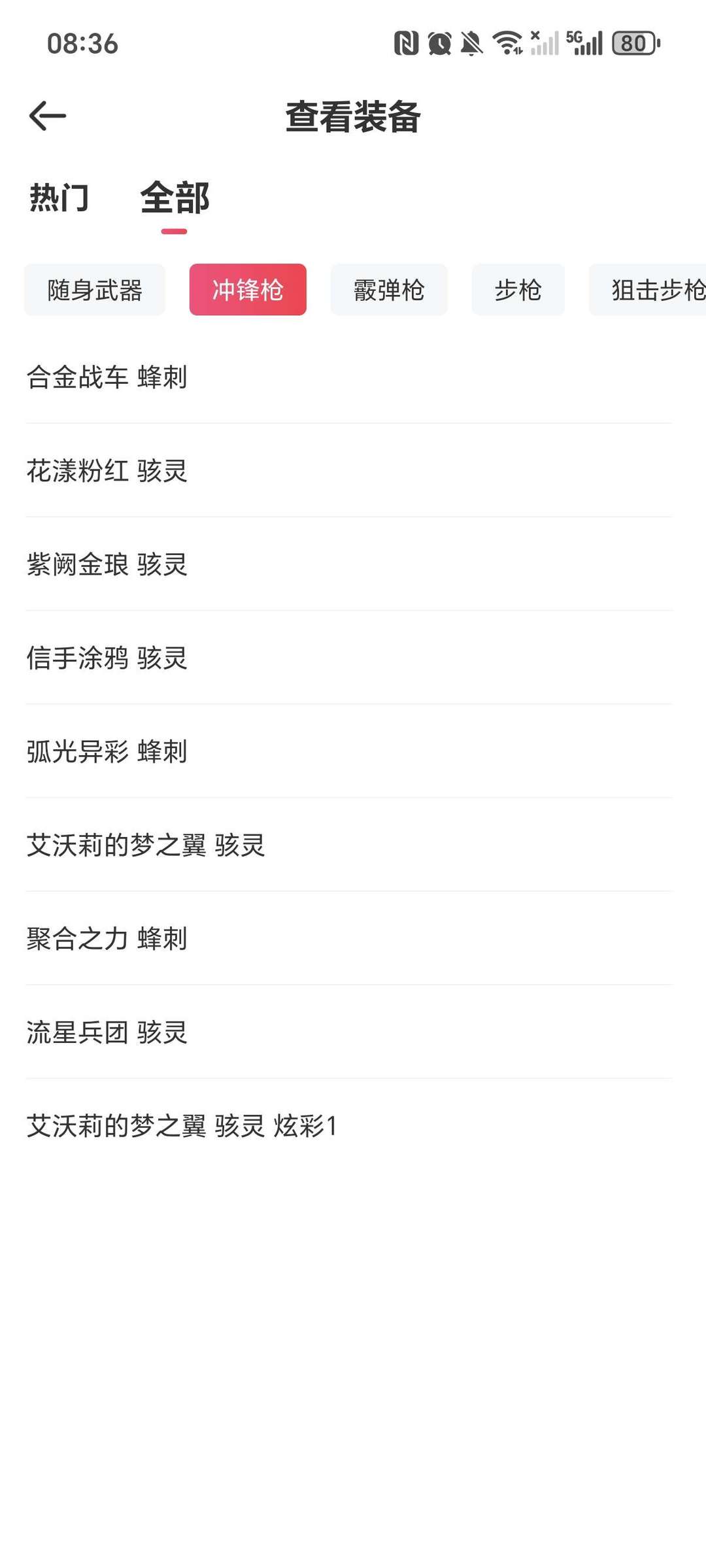Choose the 霰弹枪 category chip
706x1568 pixels.
(x=389, y=290)
